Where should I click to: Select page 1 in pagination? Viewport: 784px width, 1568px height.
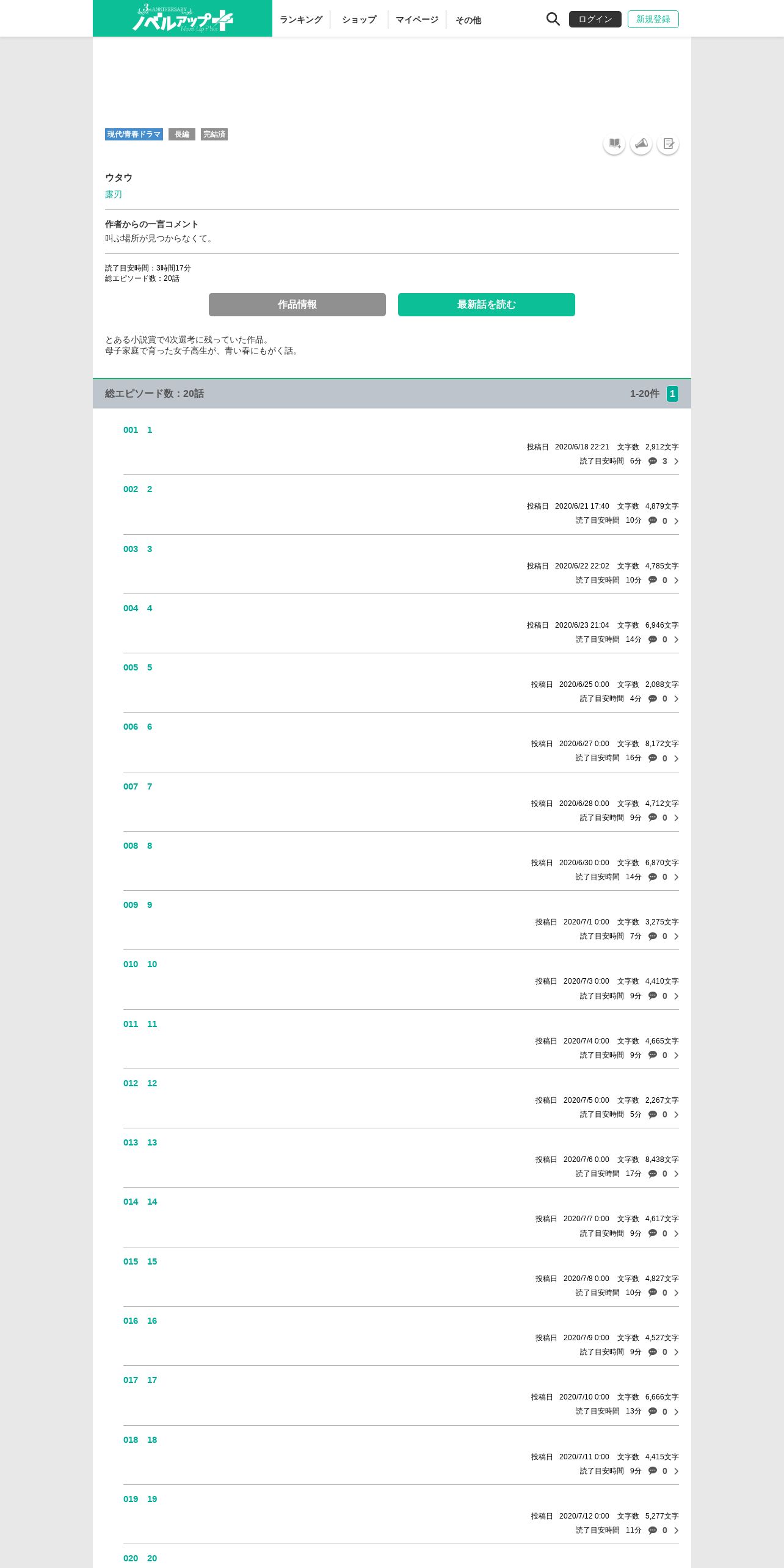click(x=672, y=394)
